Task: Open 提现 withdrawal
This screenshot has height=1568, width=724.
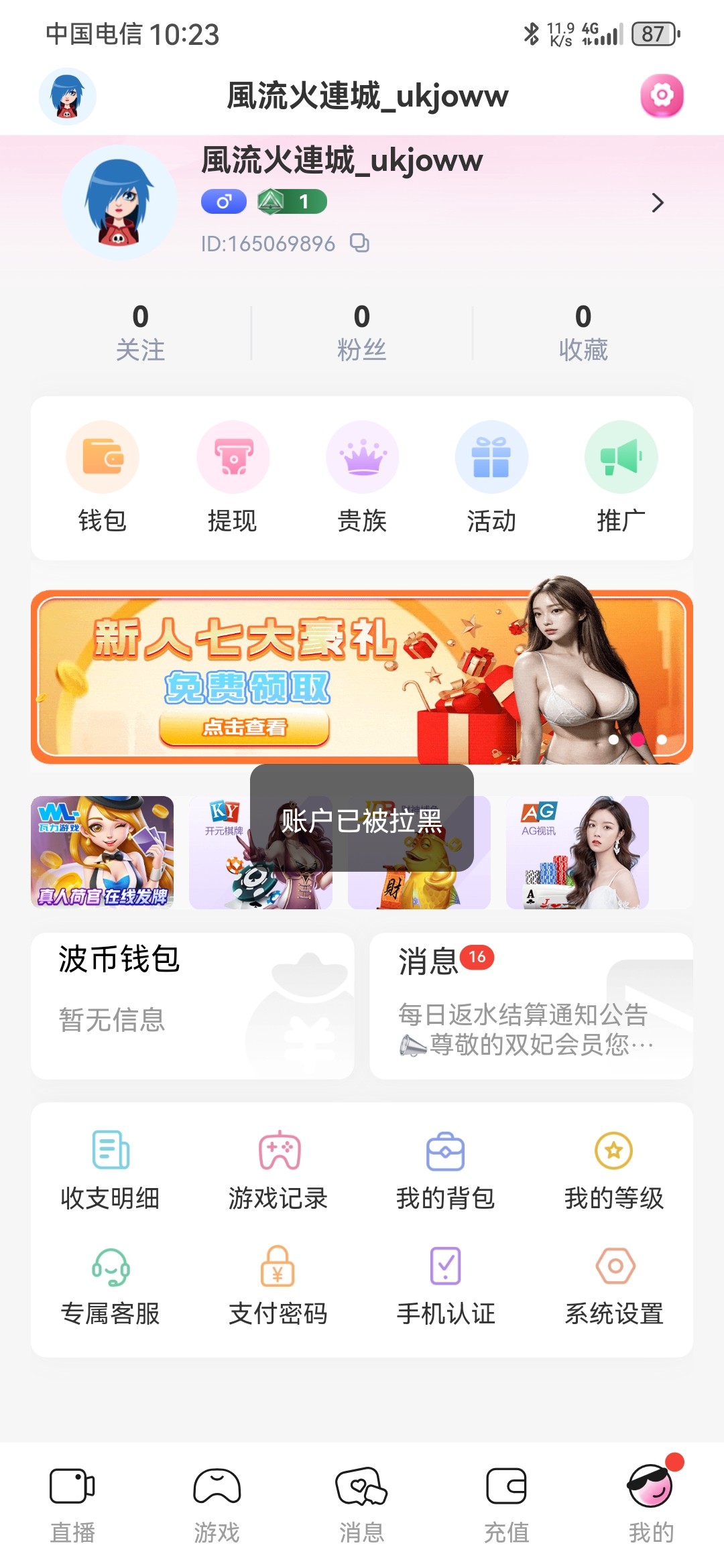Action: pyautogui.click(x=233, y=477)
